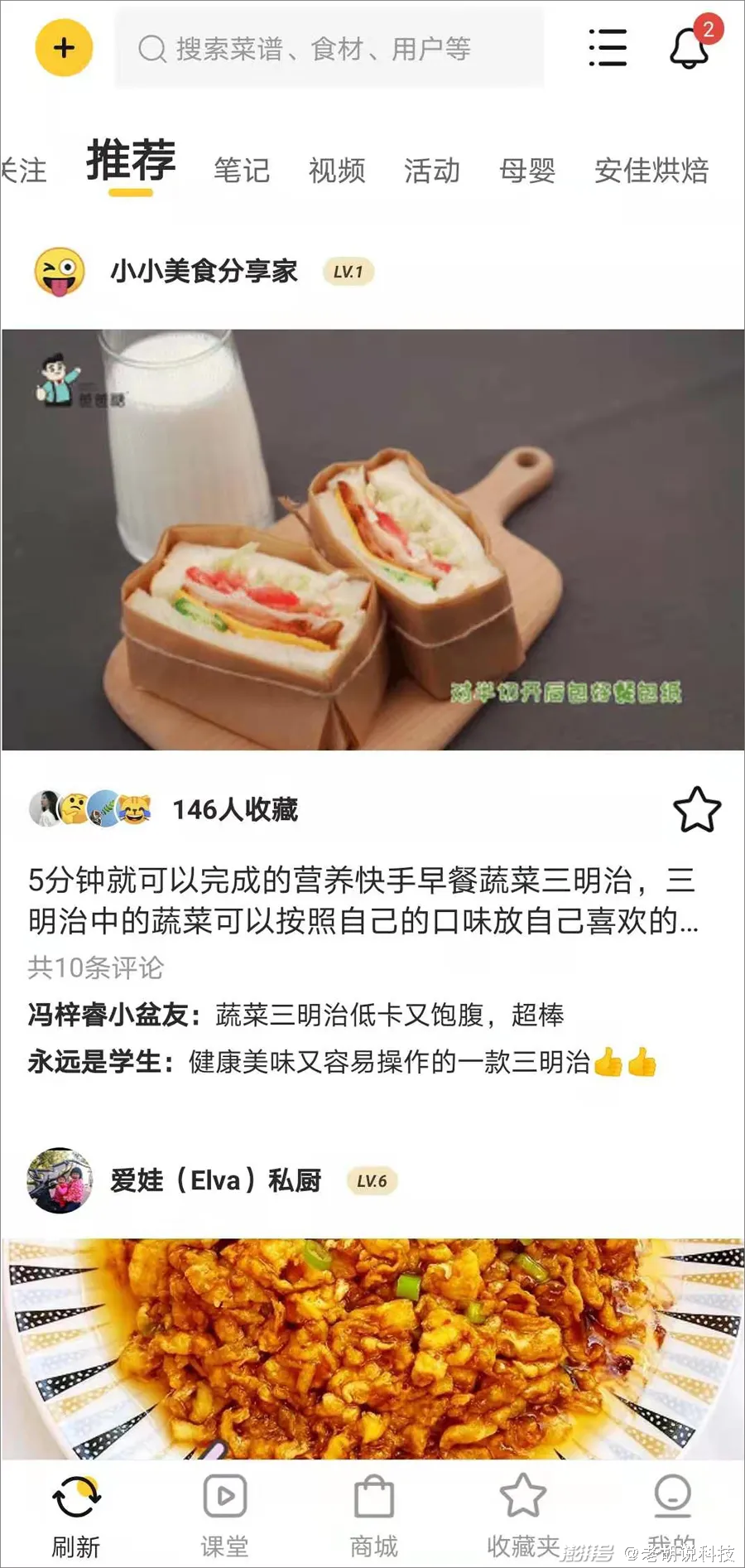Tap the yellow plus button to create a post
Image resolution: width=745 pixels, height=1568 pixels.
[64, 48]
